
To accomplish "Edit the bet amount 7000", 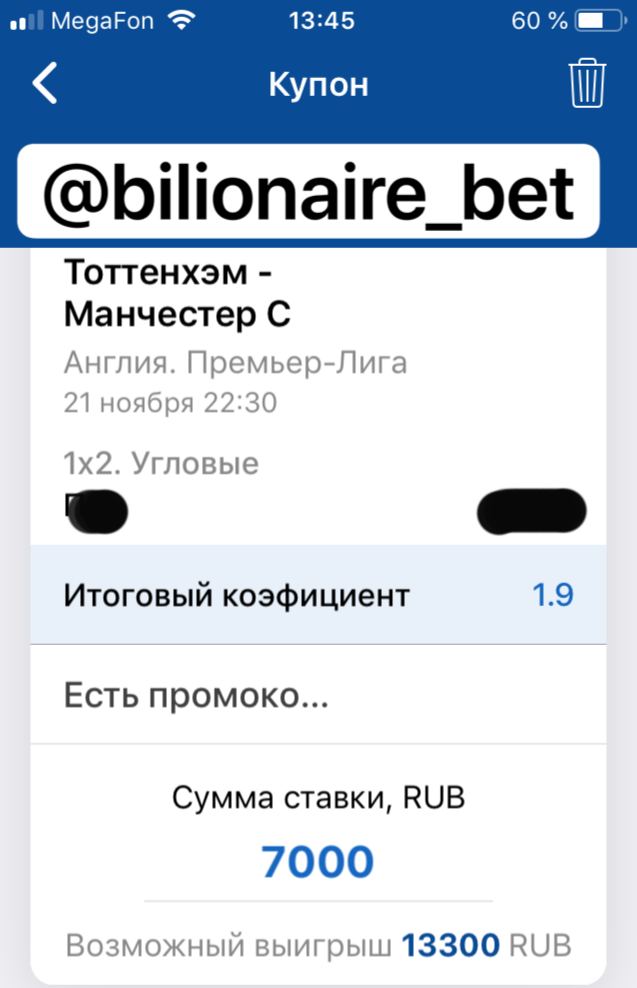I will (318, 861).
